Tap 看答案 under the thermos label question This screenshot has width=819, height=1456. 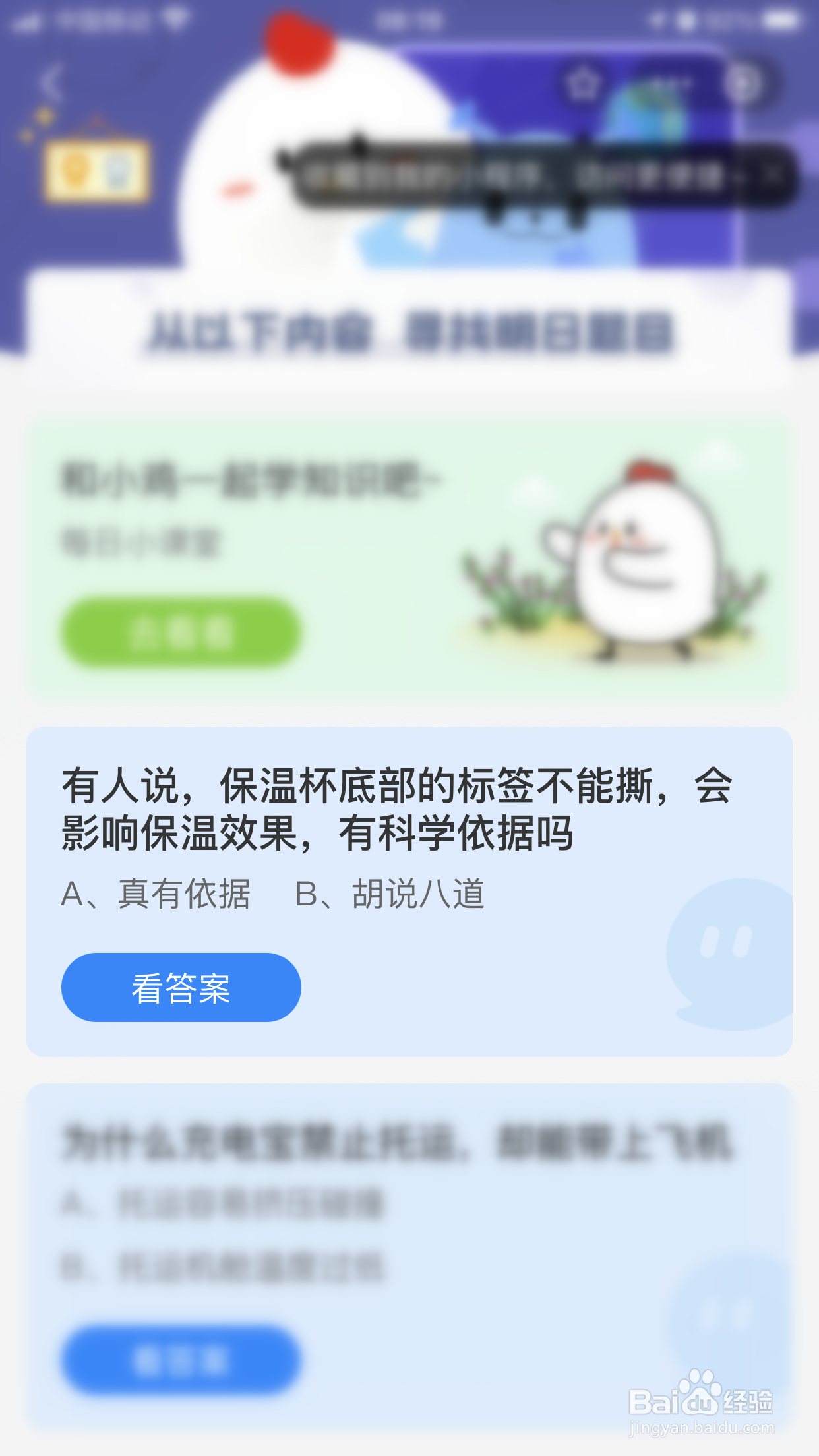click(181, 986)
